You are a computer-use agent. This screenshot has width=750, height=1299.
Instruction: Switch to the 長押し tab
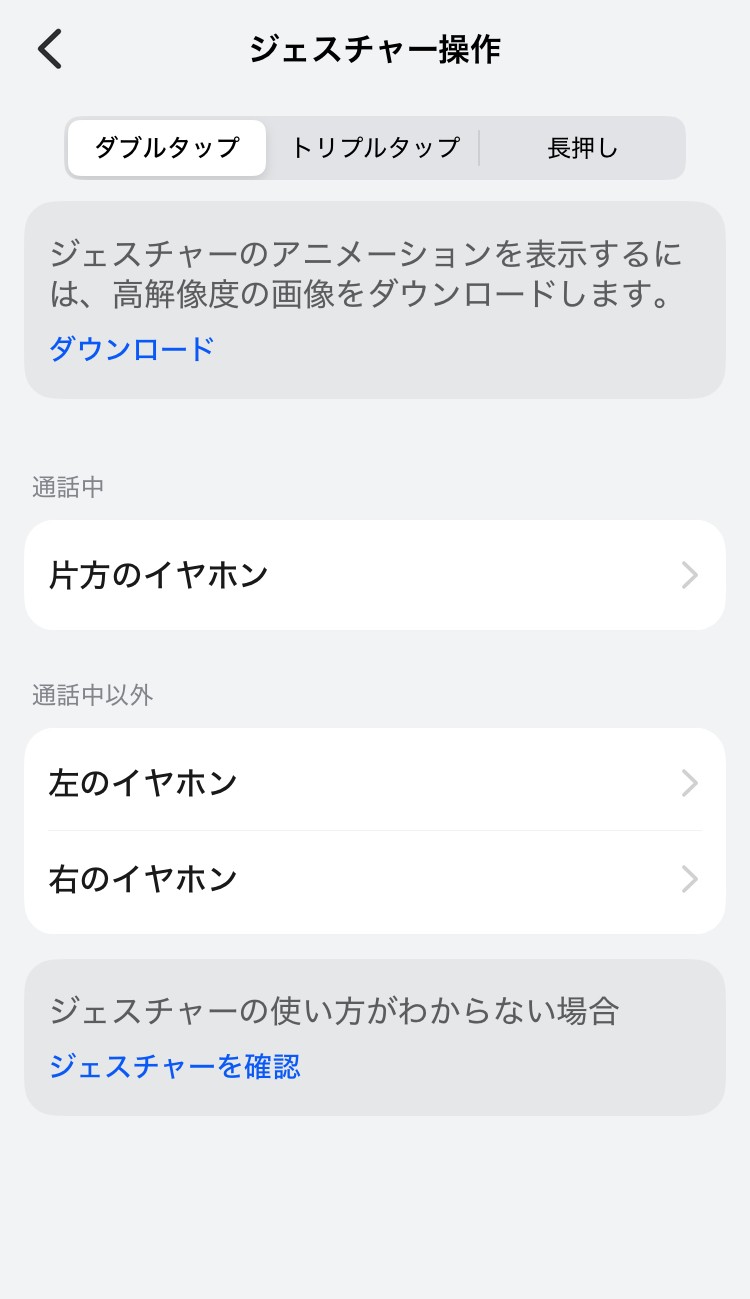(583, 147)
